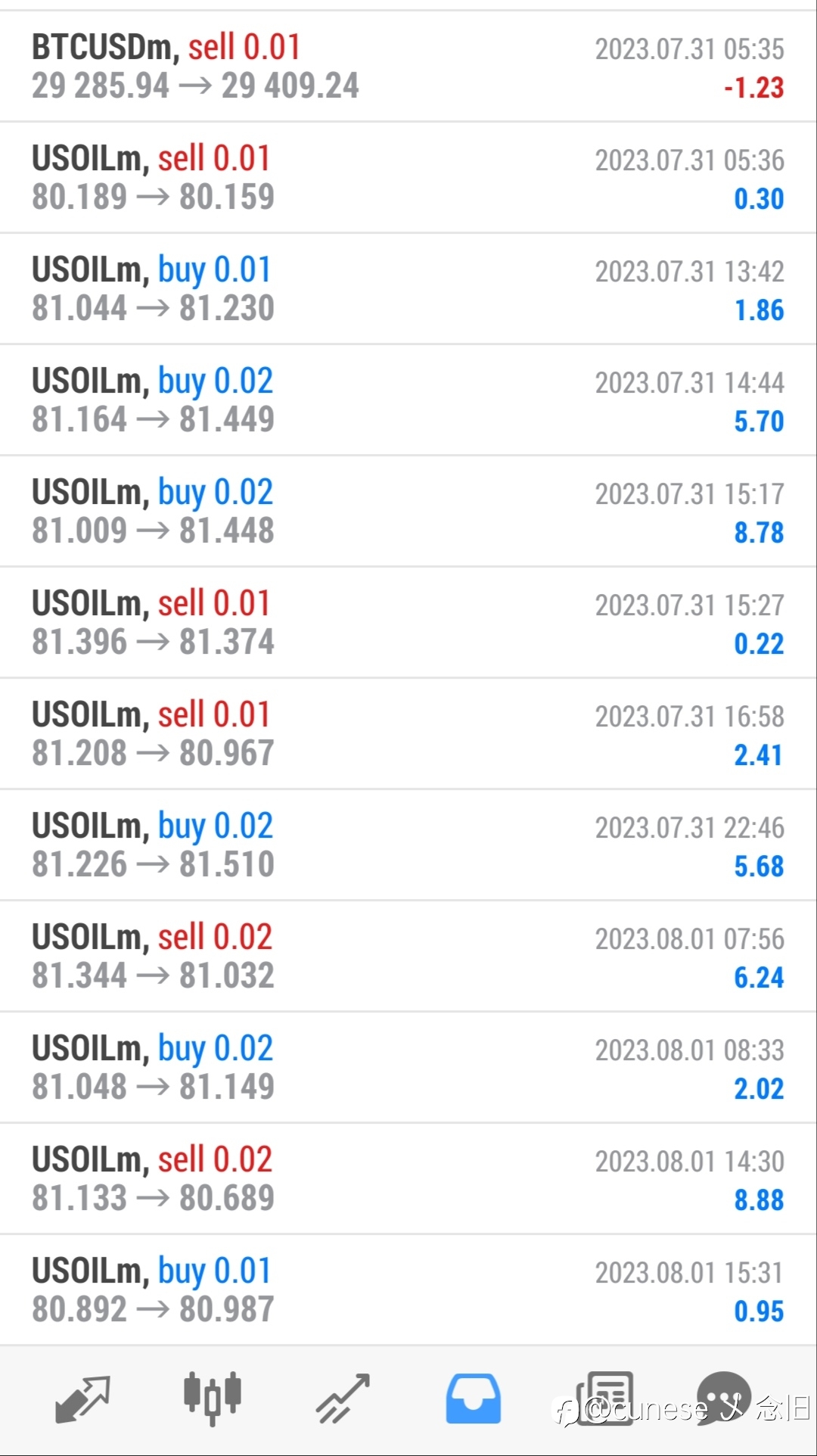
Task: Expand USOILm sell trade at 15:27
Action: [408, 623]
